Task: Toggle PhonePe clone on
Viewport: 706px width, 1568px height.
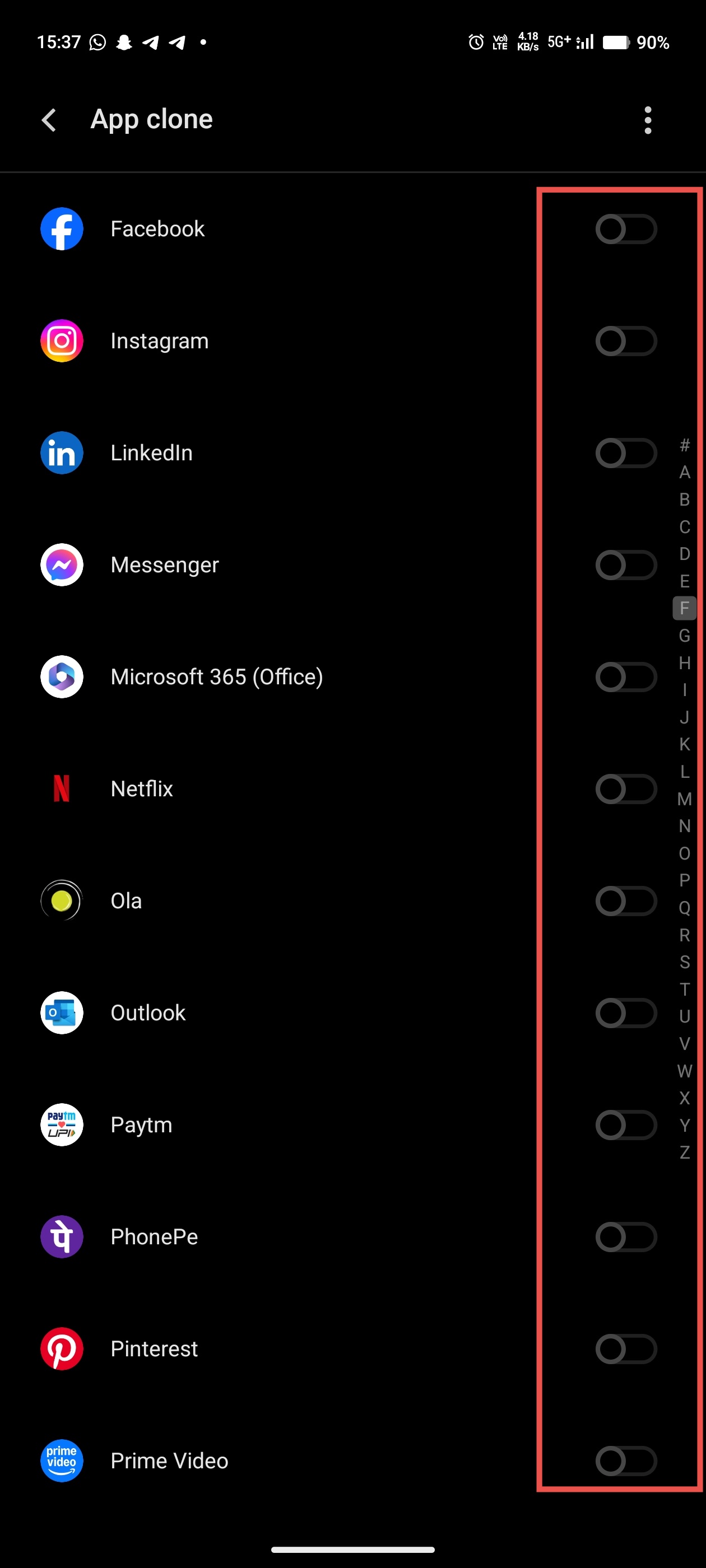Action: click(x=625, y=1237)
